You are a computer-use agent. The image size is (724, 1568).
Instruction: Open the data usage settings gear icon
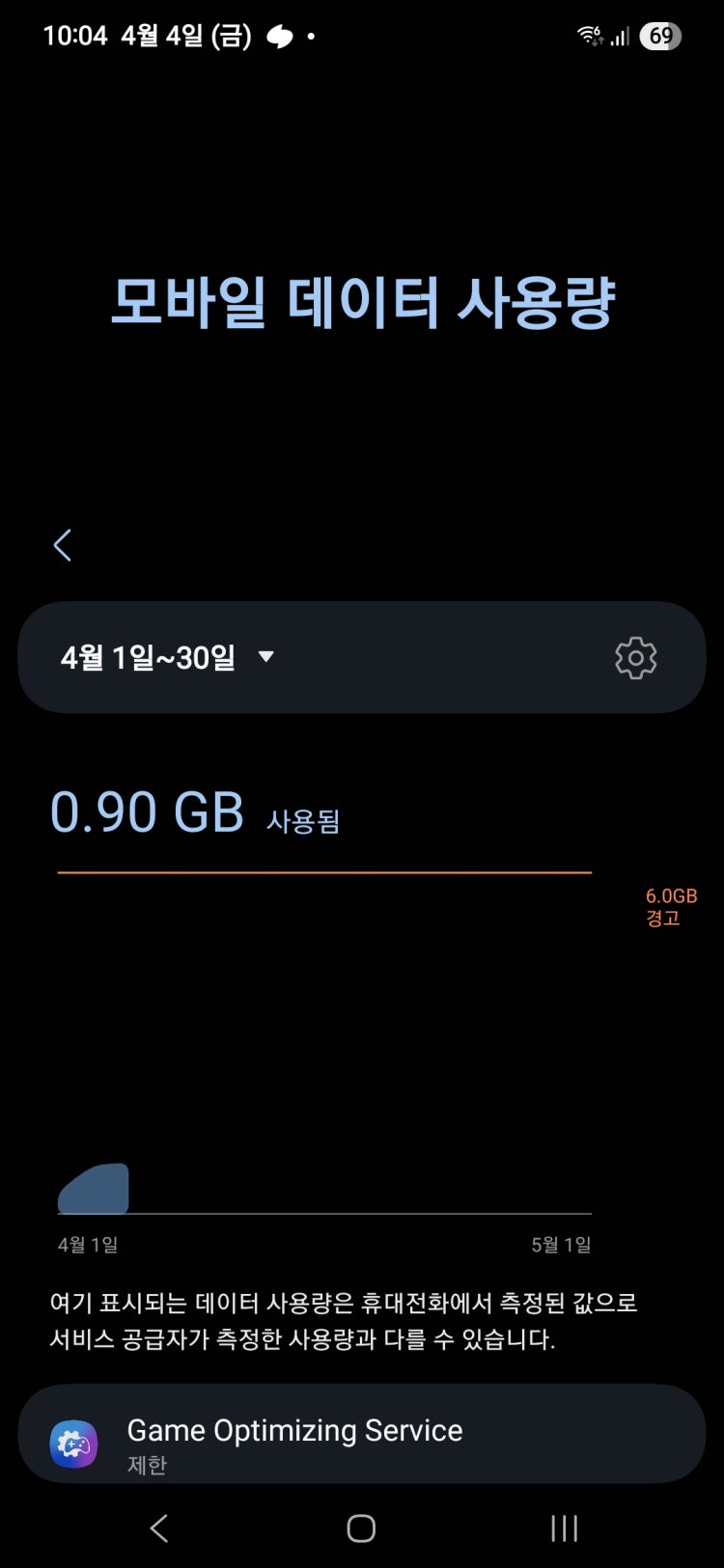pyautogui.click(x=635, y=657)
